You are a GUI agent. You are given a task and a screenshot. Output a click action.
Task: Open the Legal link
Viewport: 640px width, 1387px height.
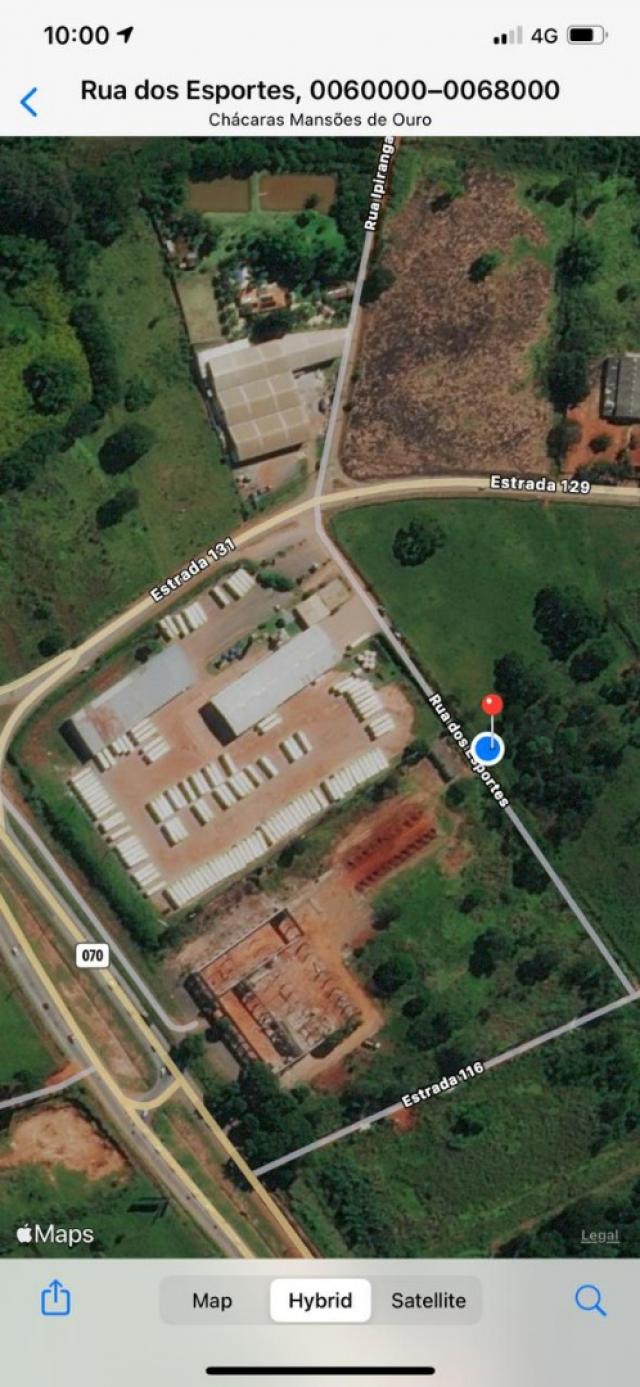600,1235
